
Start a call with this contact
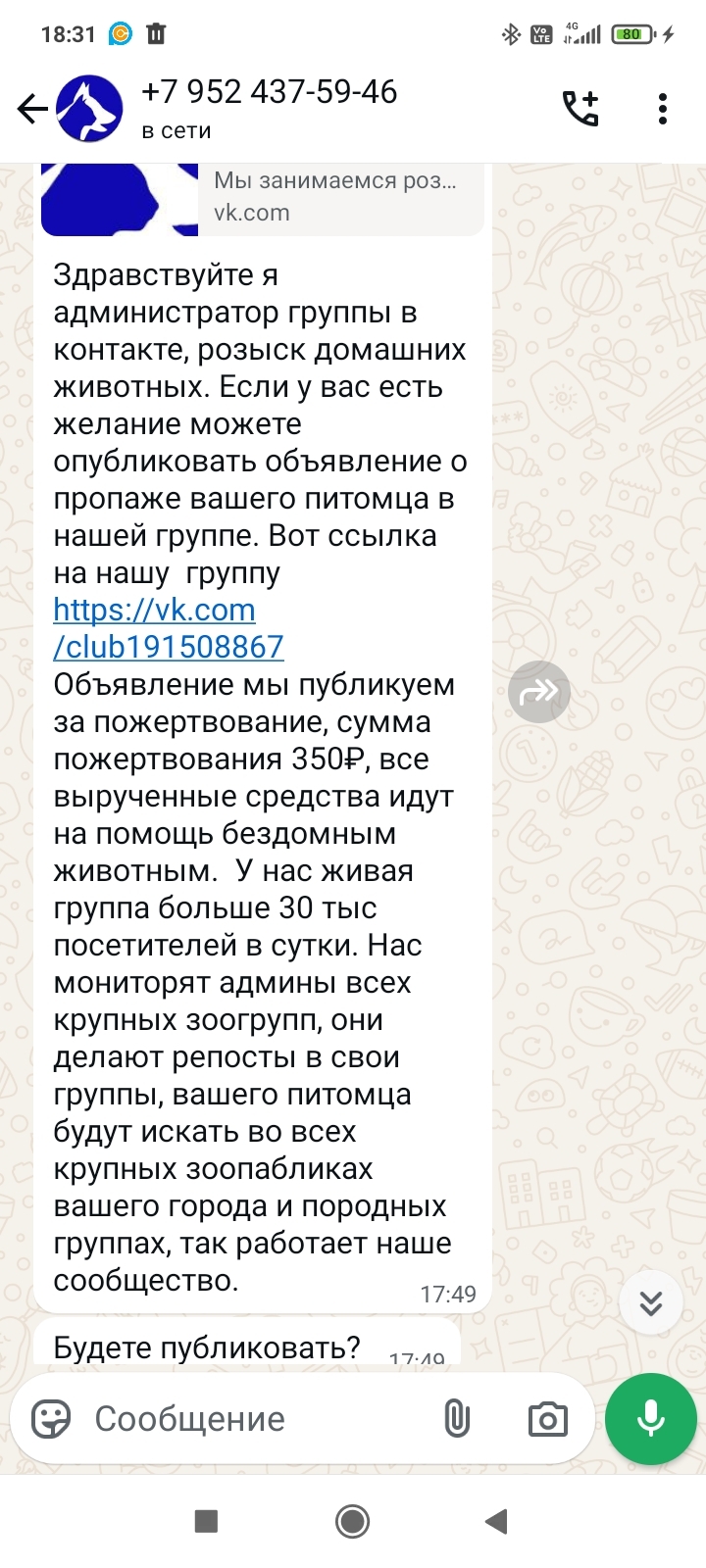click(580, 109)
